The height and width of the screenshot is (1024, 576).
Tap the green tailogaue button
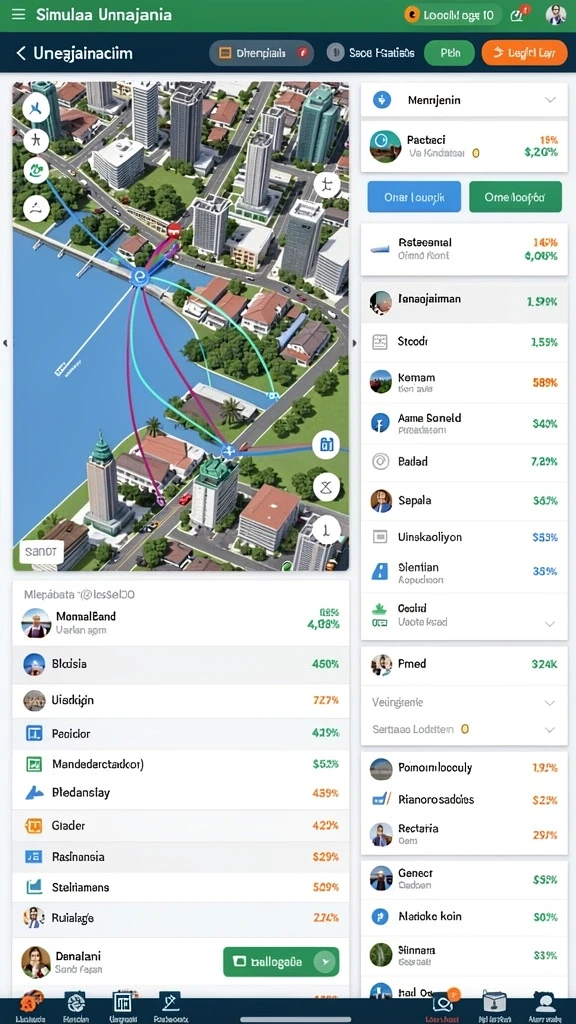[x=281, y=961]
